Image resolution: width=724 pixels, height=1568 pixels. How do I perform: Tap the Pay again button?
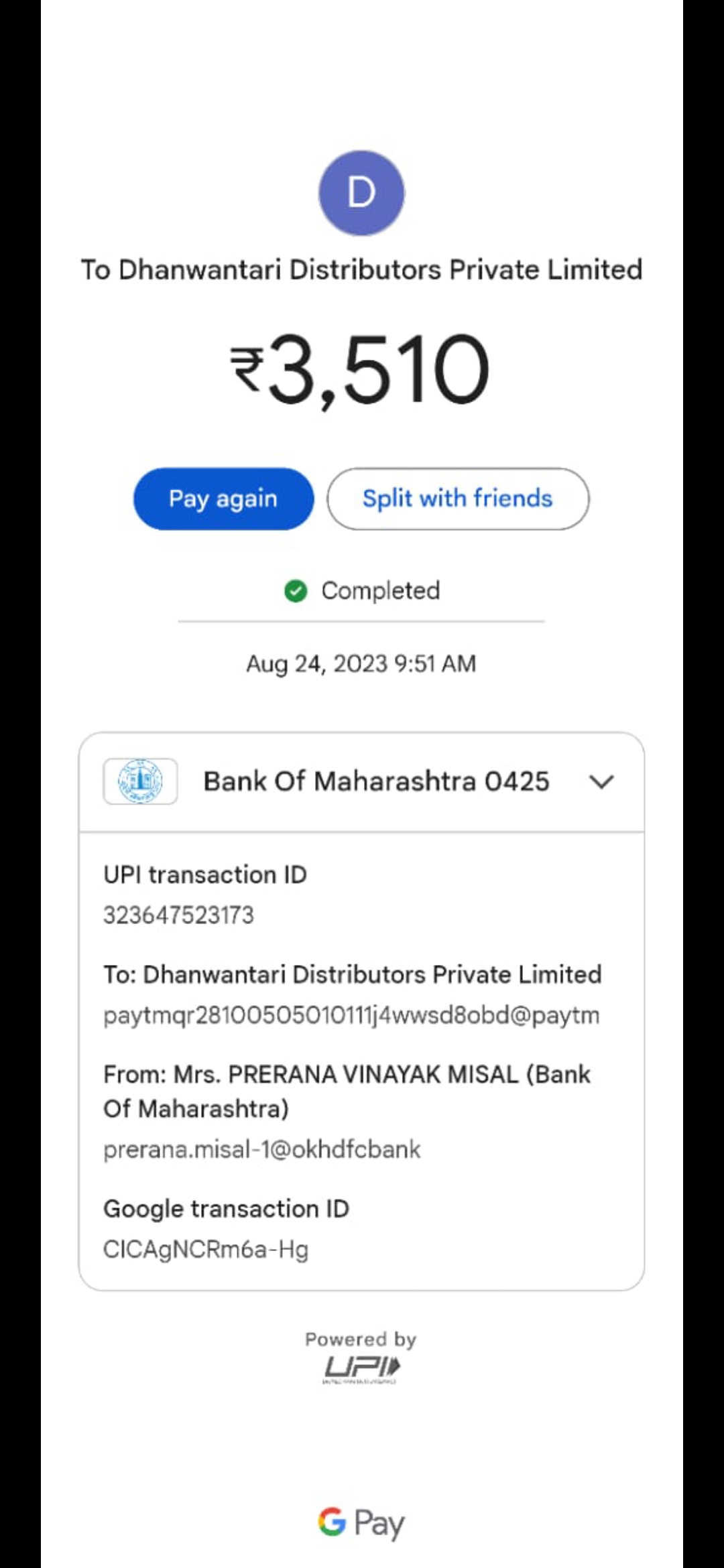(223, 499)
